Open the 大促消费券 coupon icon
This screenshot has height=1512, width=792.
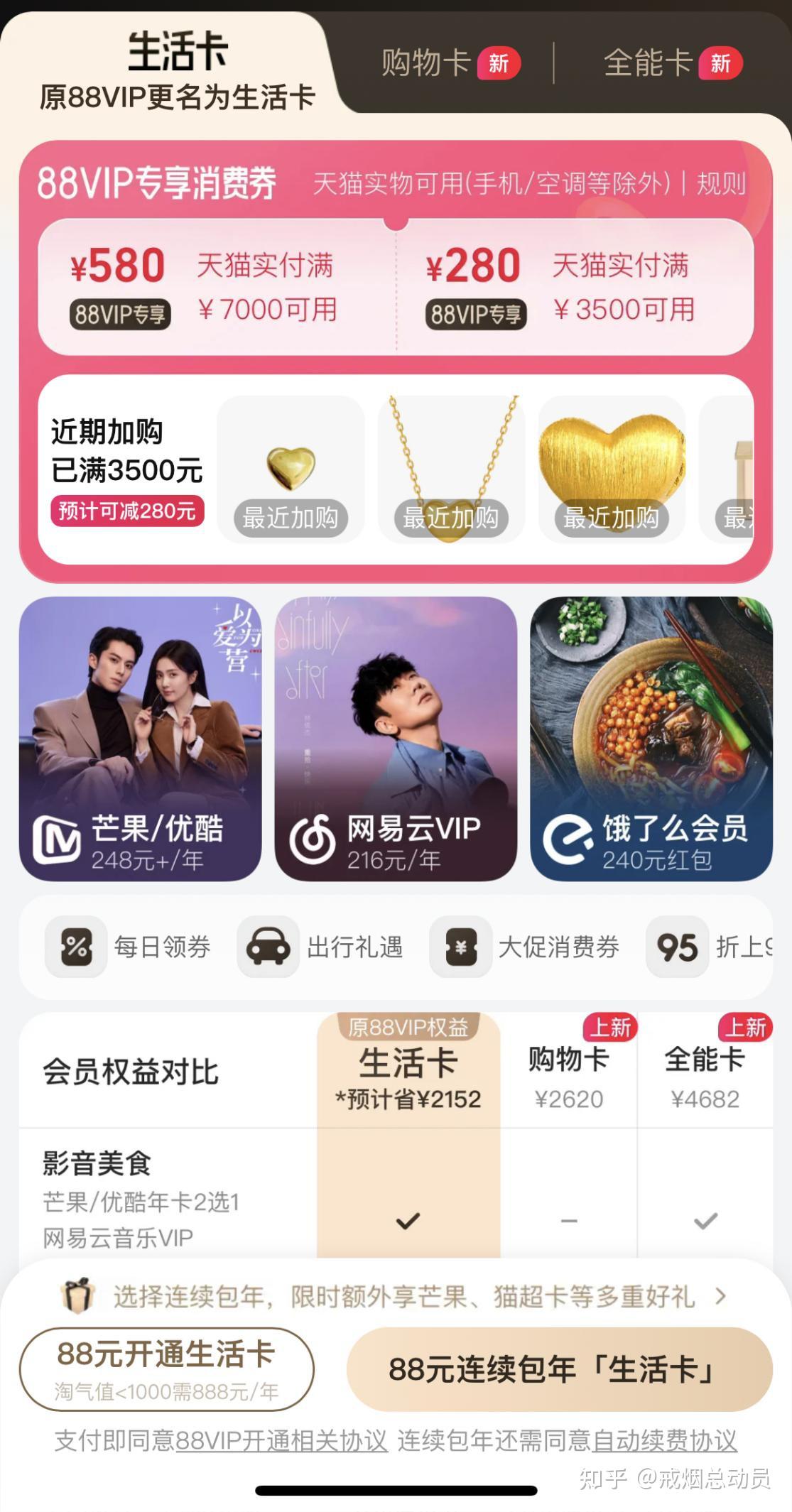tap(460, 945)
